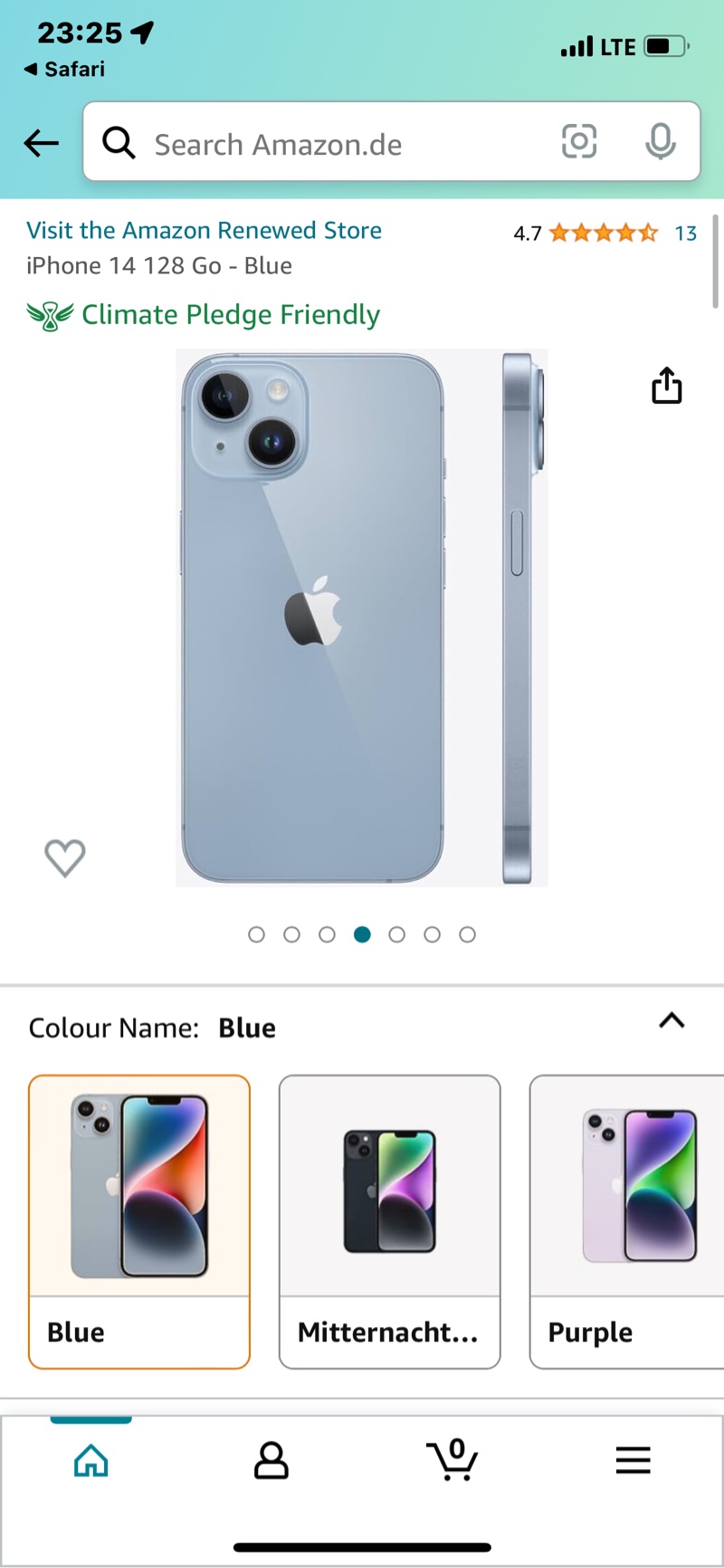Go back using the arrow

click(x=42, y=143)
